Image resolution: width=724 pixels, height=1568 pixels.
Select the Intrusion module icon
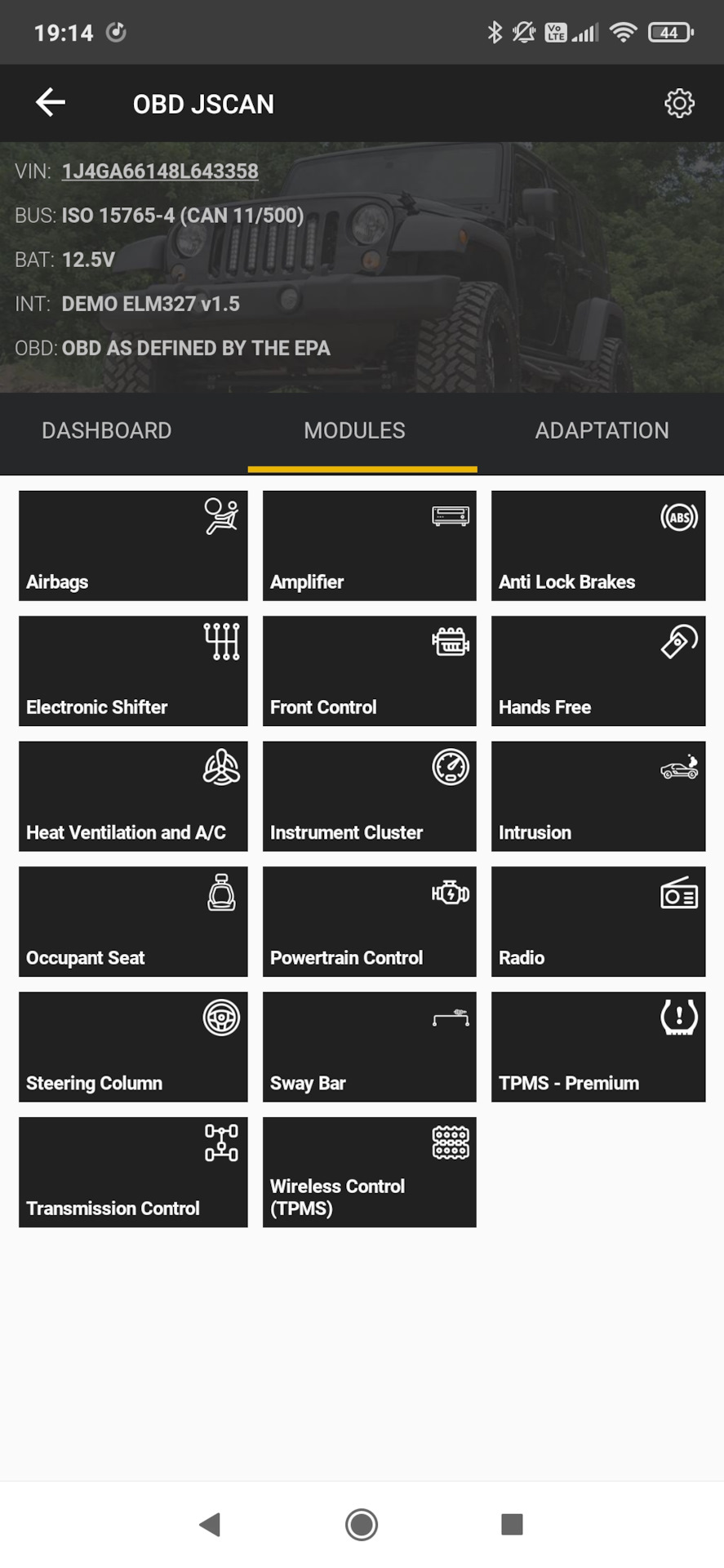click(x=597, y=796)
